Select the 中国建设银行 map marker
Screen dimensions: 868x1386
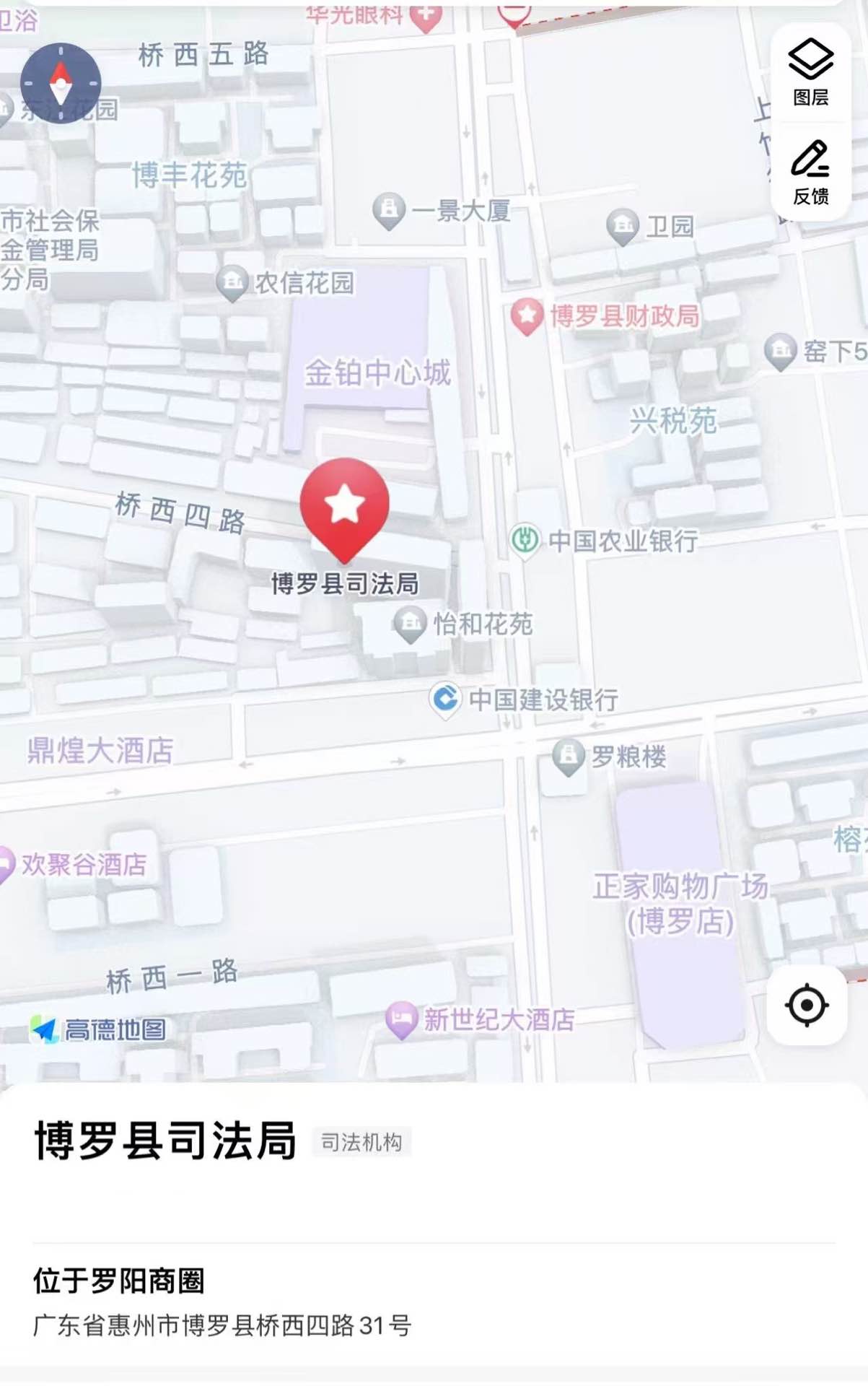click(445, 698)
